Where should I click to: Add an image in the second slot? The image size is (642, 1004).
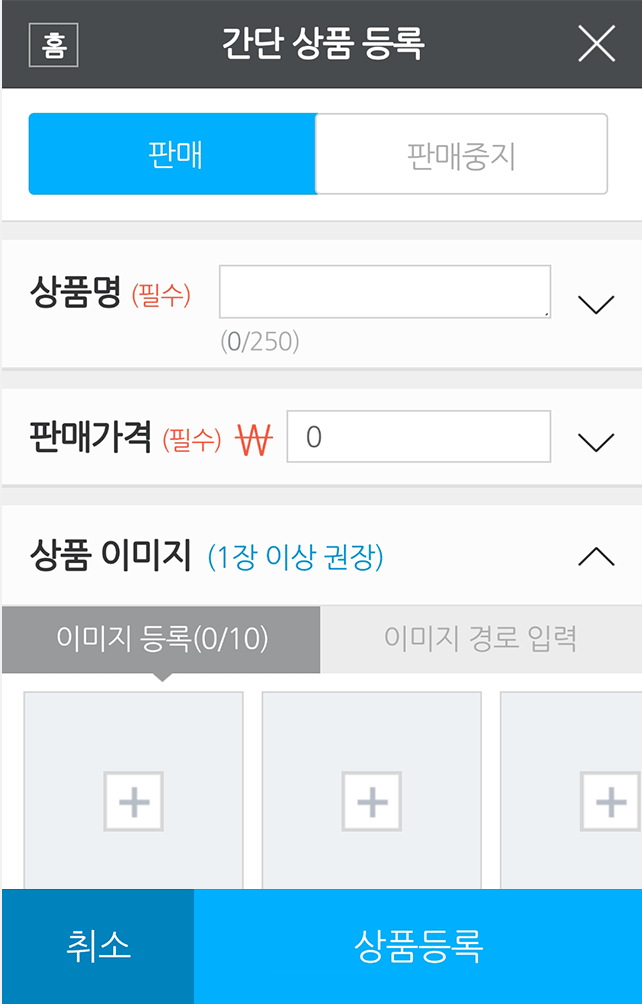click(x=372, y=800)
